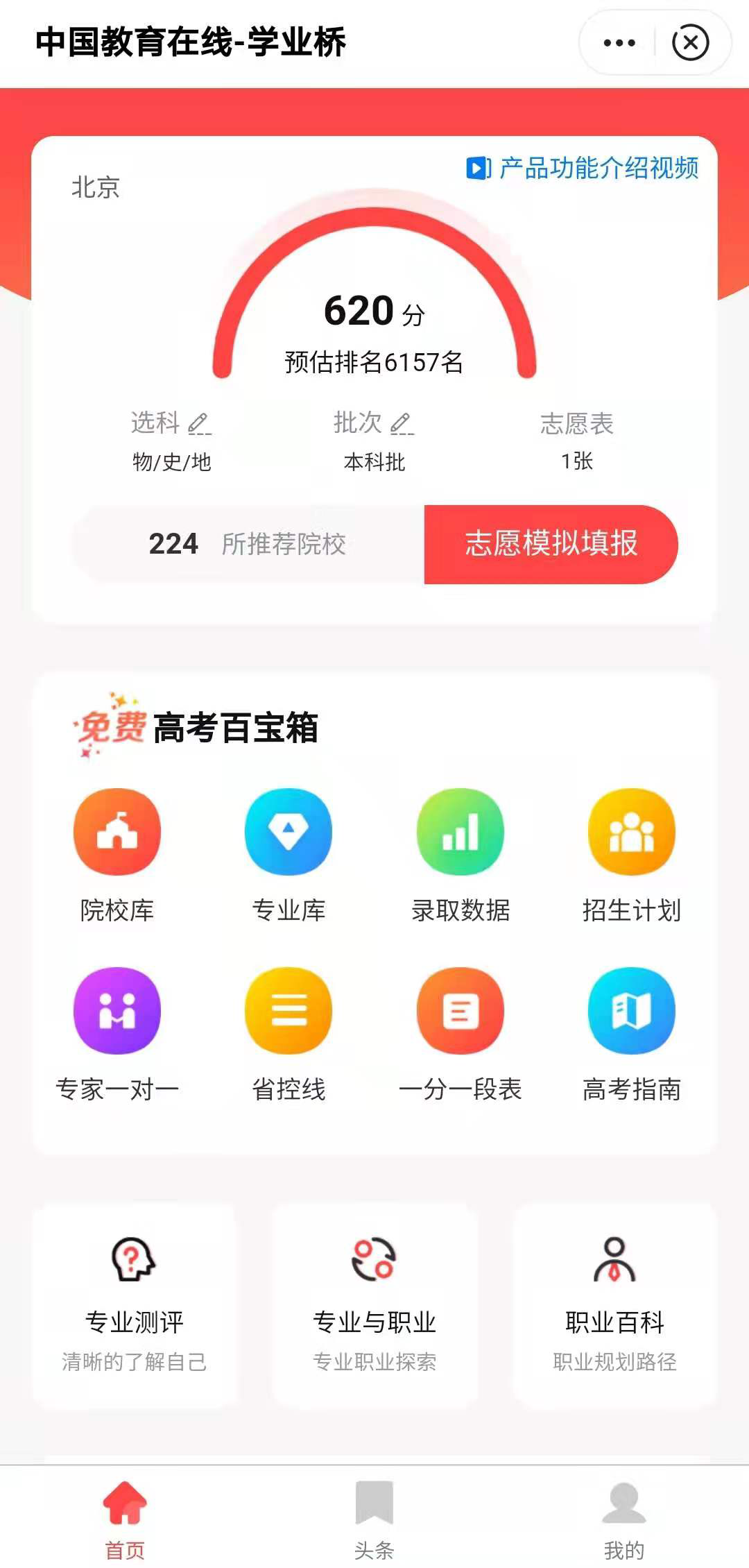The image size is (749, 1568).
Task: Start 志愿模拟填报
Action: click(551, 544)
